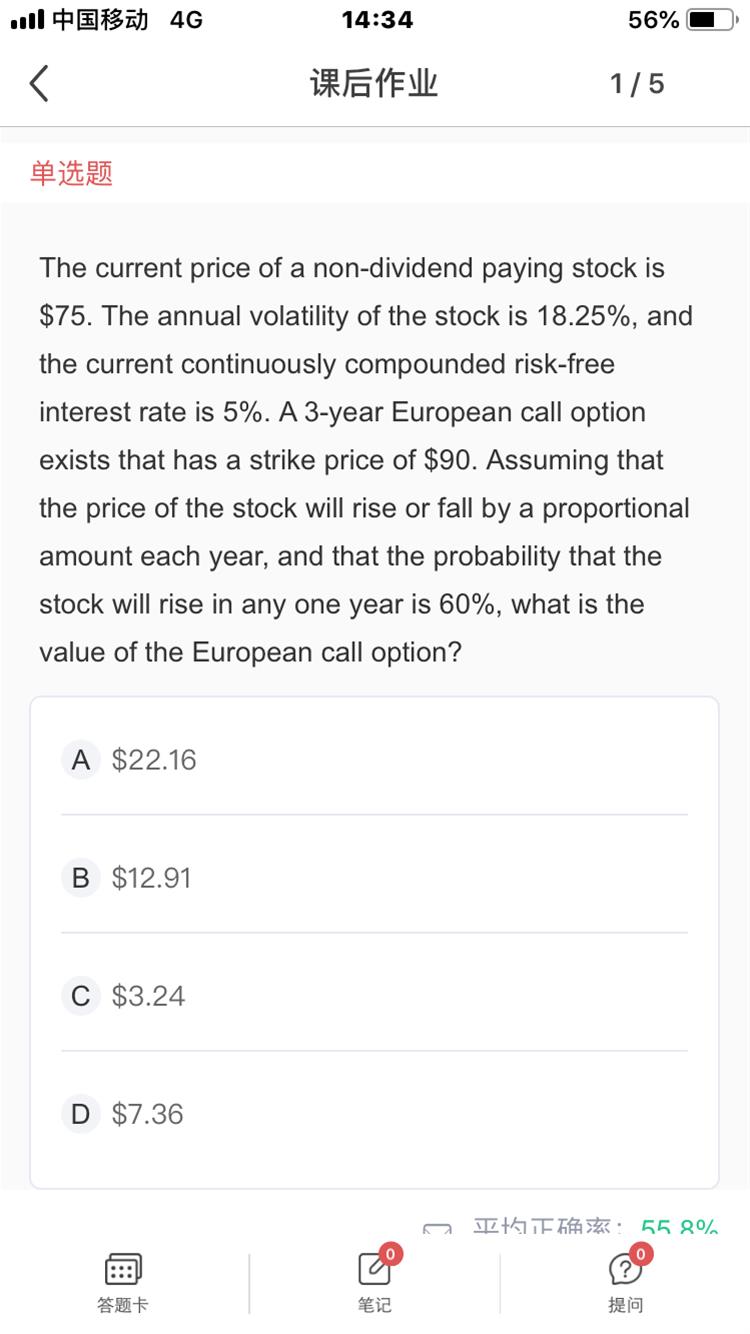Select answer A $22.16
This screenshot has width=750, height=1334.
pyautogui.click(x=374, y=760)
